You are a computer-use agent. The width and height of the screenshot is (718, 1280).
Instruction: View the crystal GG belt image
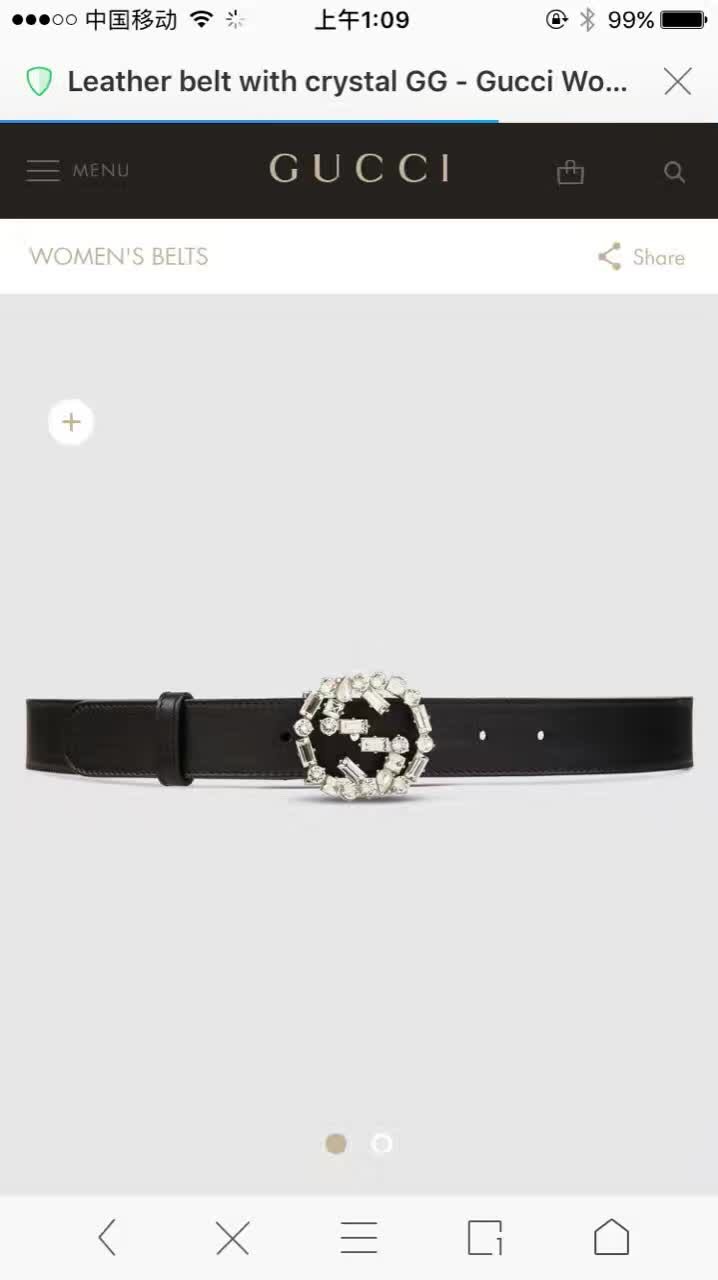360,737
